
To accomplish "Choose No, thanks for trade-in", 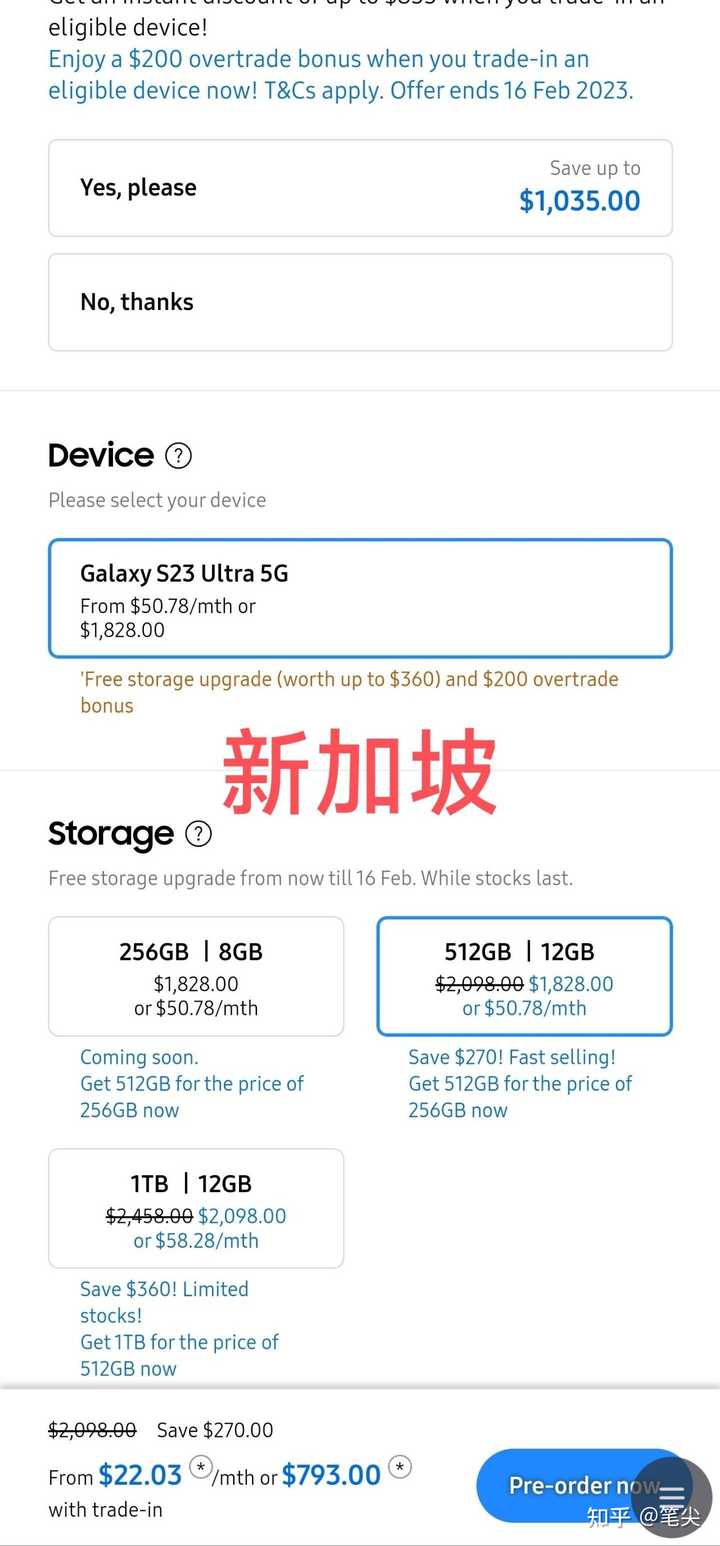I will coord(360,302).
